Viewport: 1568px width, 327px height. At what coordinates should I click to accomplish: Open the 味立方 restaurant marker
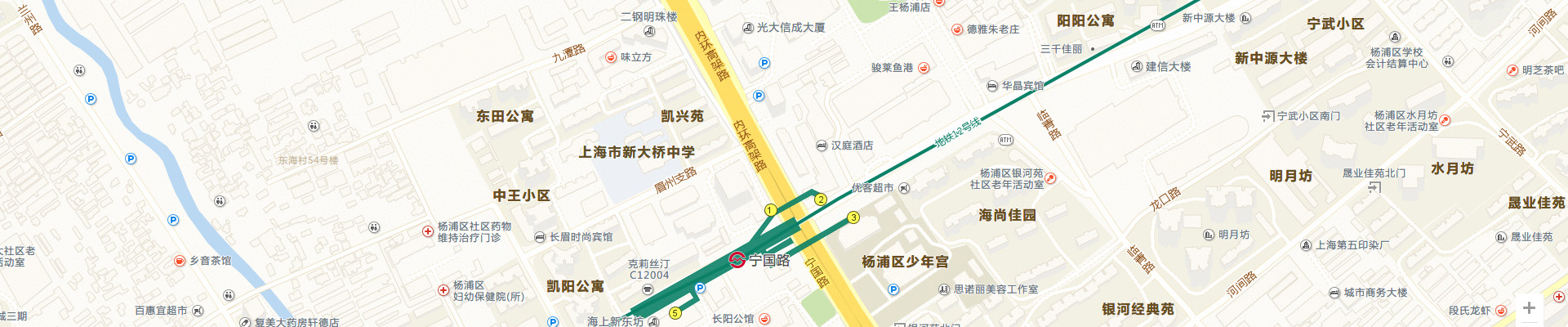click(611, 57)
